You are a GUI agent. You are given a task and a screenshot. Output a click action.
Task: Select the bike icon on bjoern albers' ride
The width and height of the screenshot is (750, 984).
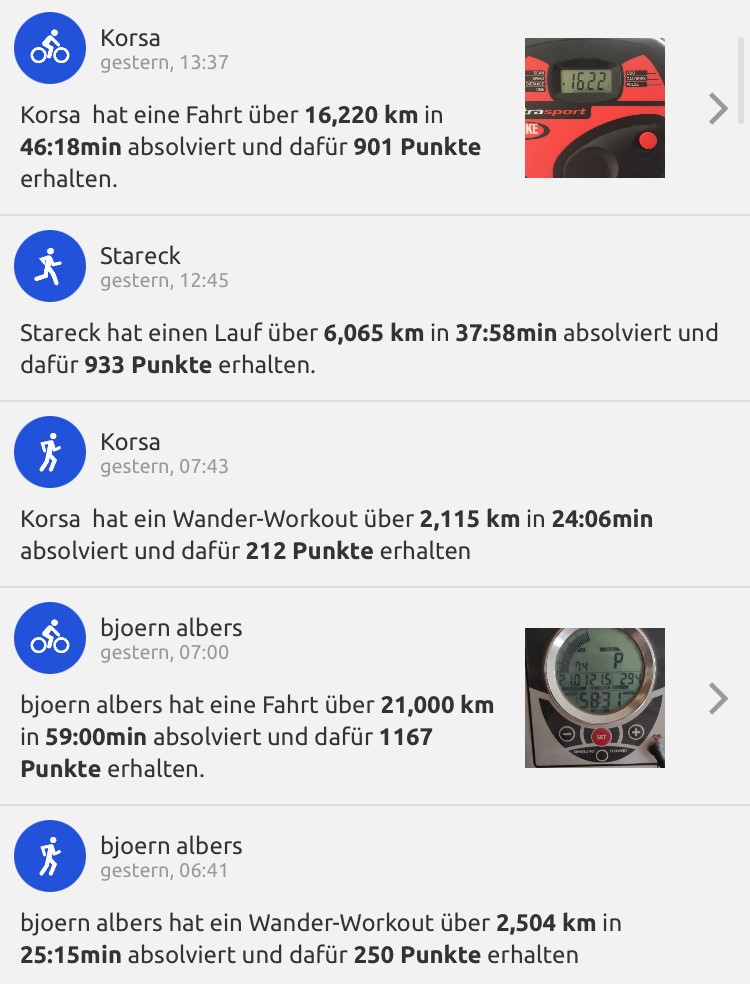click(x=49, y=637)
